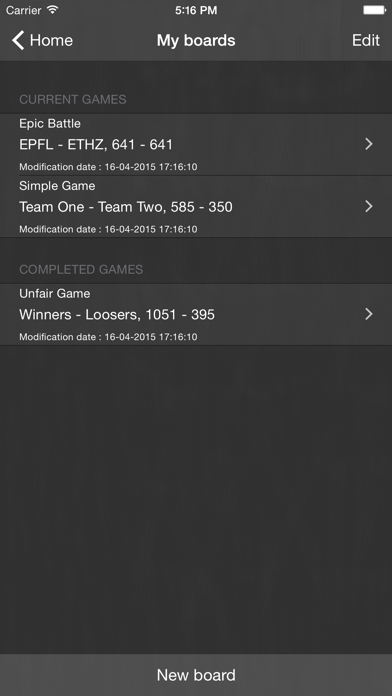Open the Simple Game board

click(x=196, y=207)
